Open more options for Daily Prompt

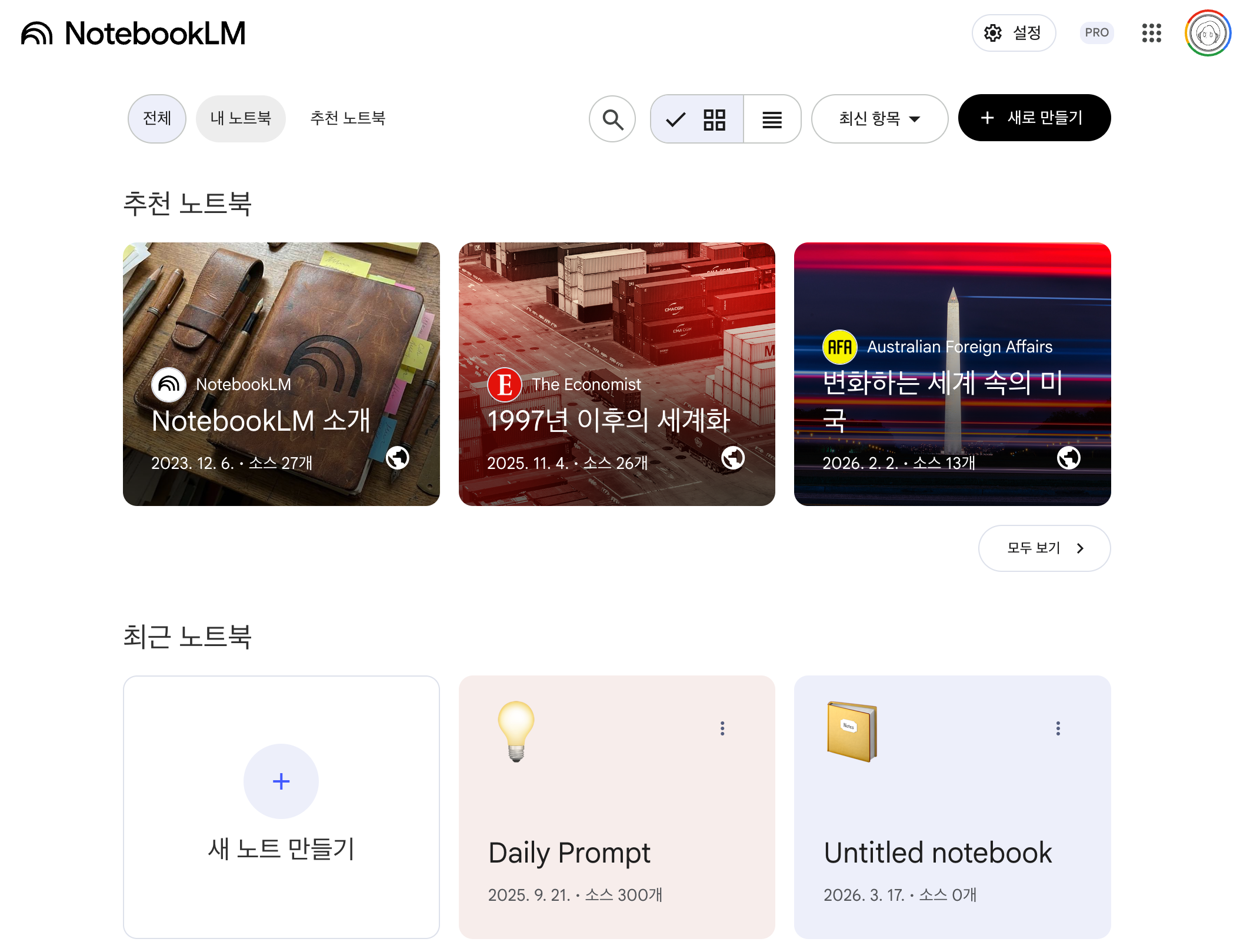[x=722, y=728]
